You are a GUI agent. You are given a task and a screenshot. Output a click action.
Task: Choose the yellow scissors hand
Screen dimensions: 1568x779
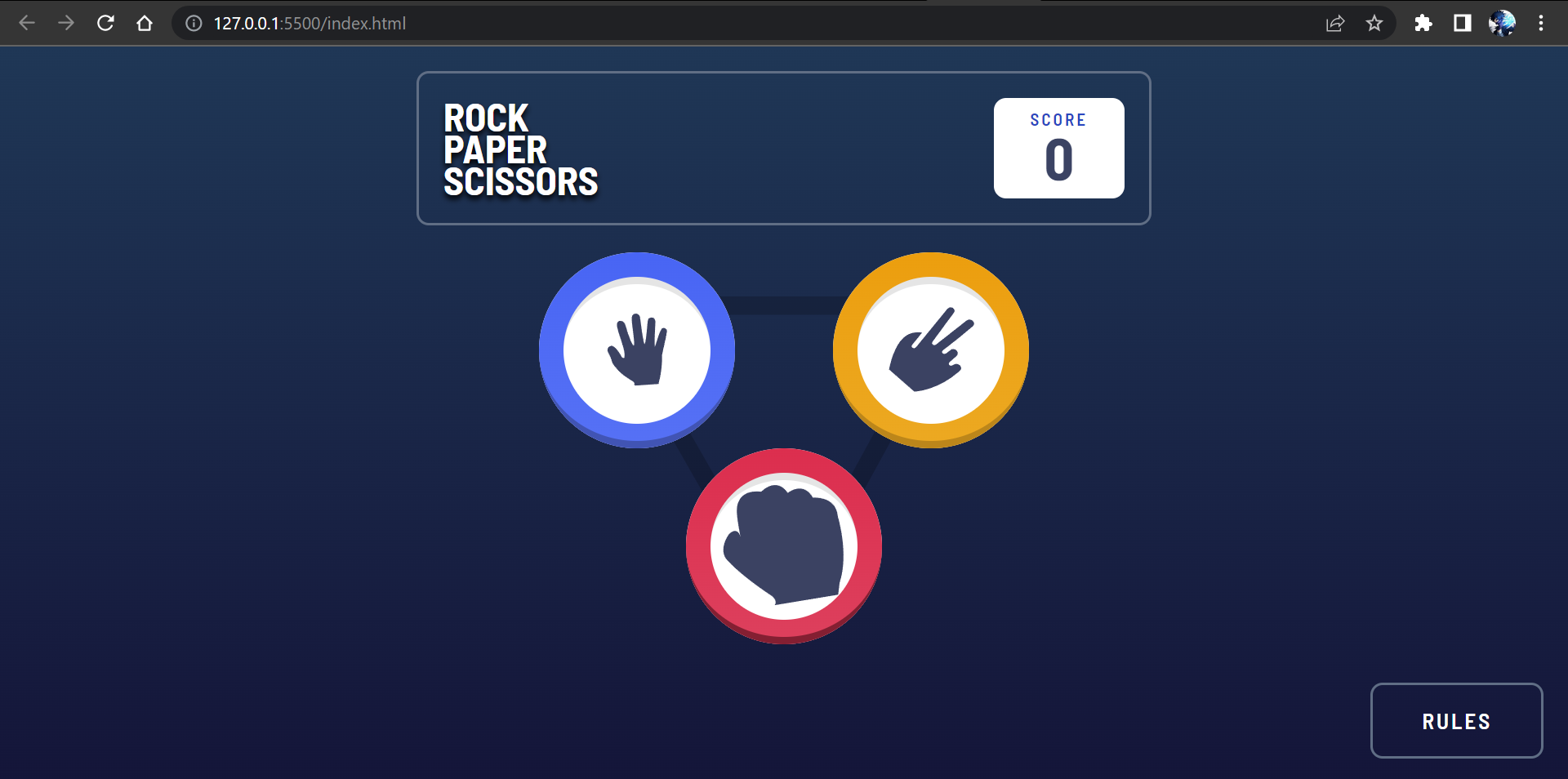[931, 350]
